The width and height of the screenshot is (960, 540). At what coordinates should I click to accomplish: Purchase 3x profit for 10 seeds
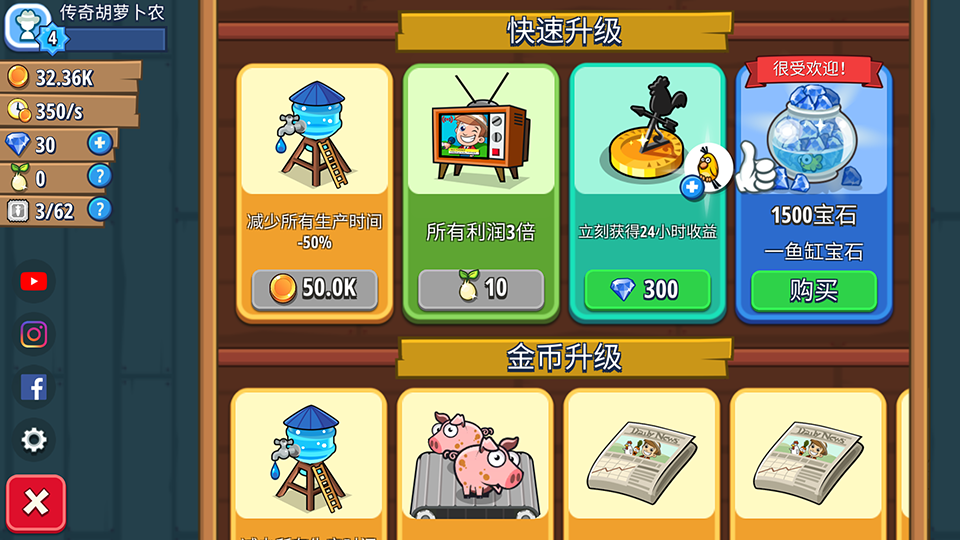[480, 289]
